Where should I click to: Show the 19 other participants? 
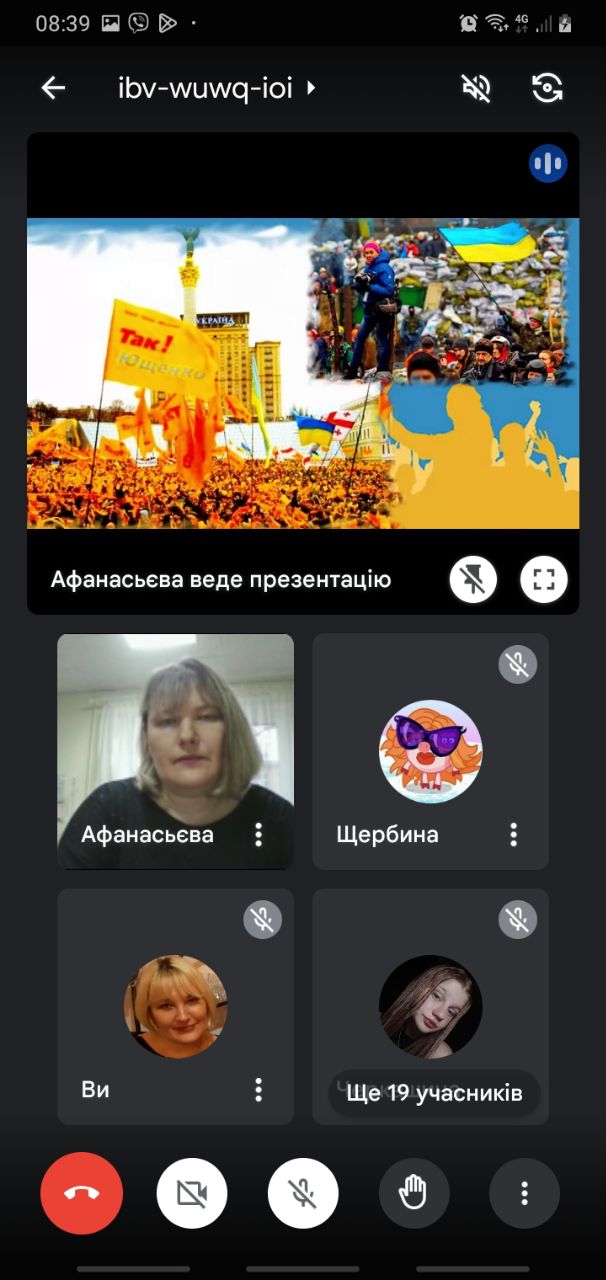coord(434,1093)
